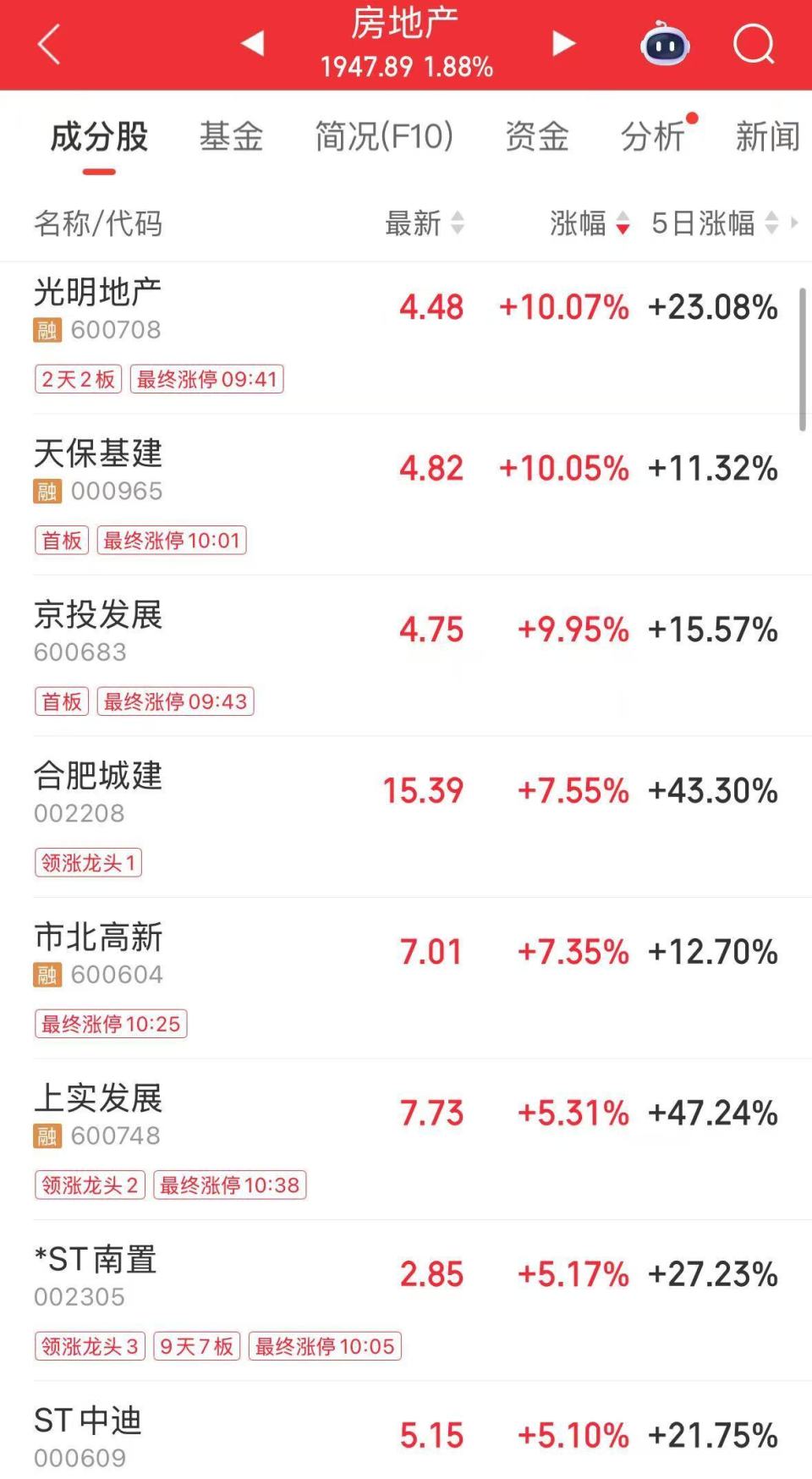The width and height of the screenshot is (812, 1479).
Task: Go back using the top-left back arrow
Action: pyautogui.click(x=48, y=44)
